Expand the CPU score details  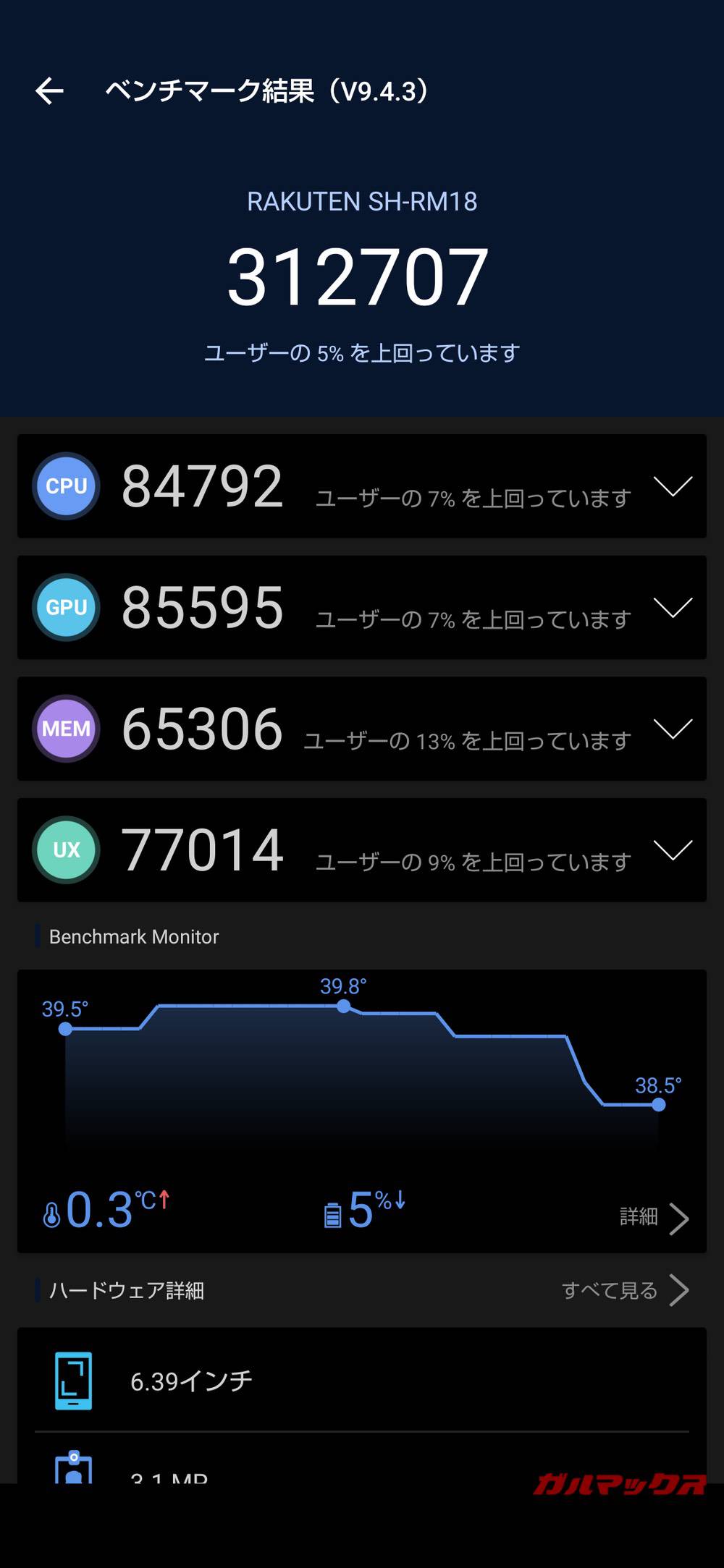(675, 486)
